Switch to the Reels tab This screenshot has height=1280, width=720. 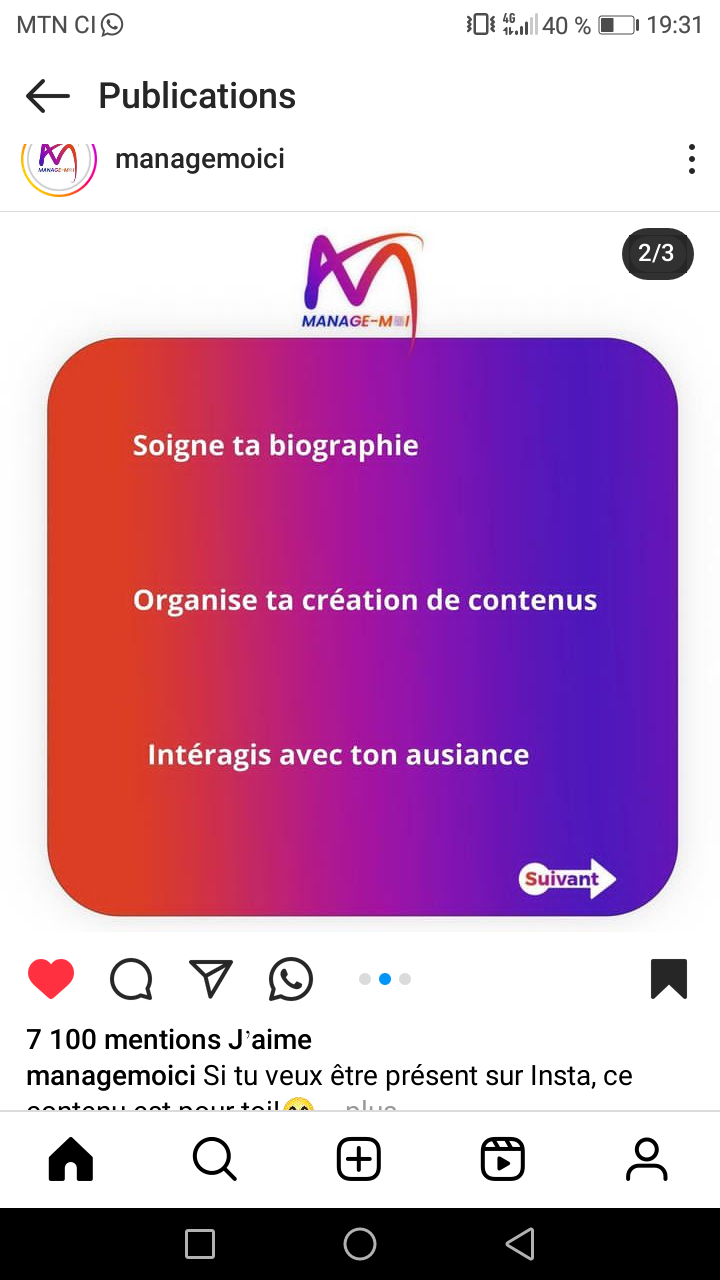[x=503, y=1160]
